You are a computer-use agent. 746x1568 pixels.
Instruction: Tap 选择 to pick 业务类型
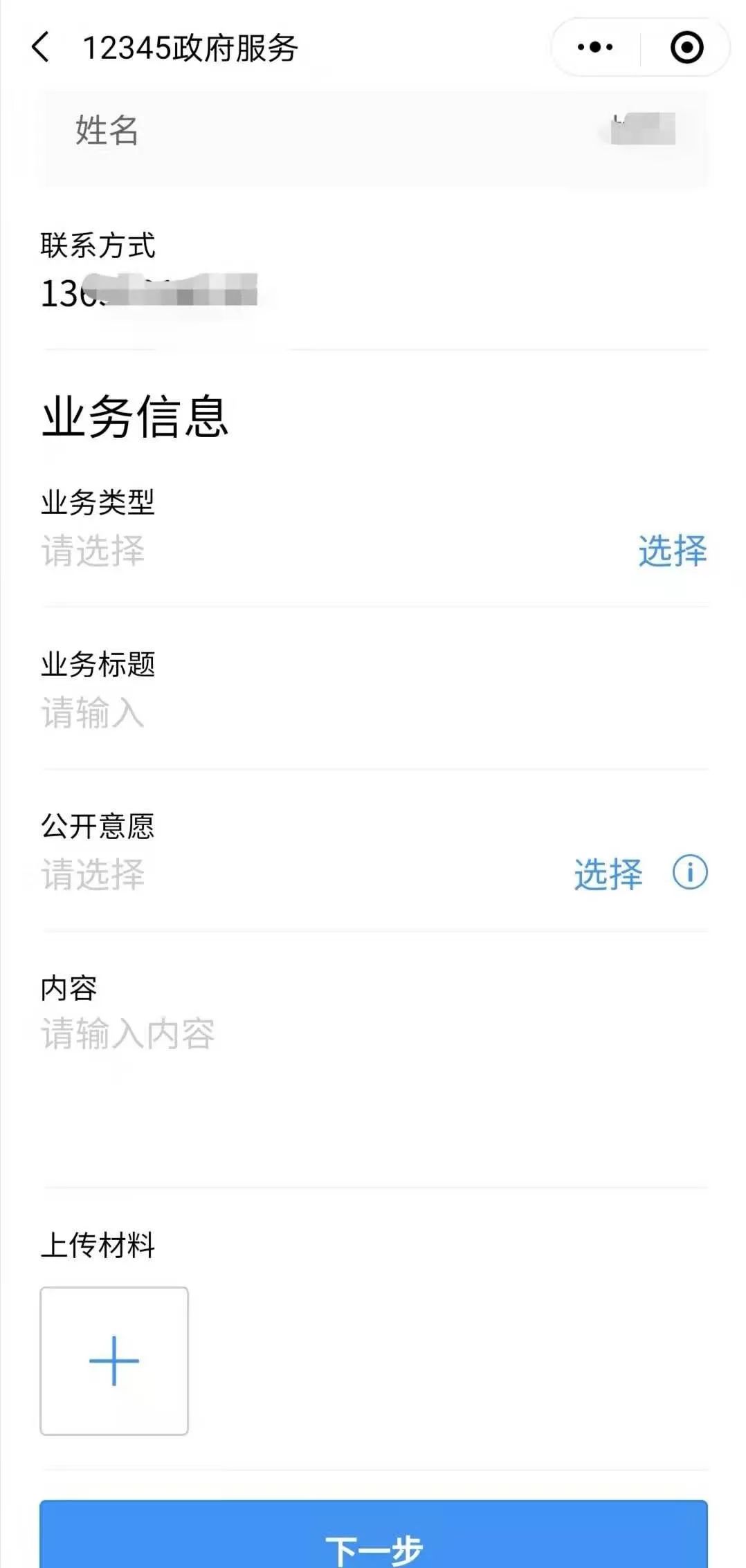click(x=672, y=551)
